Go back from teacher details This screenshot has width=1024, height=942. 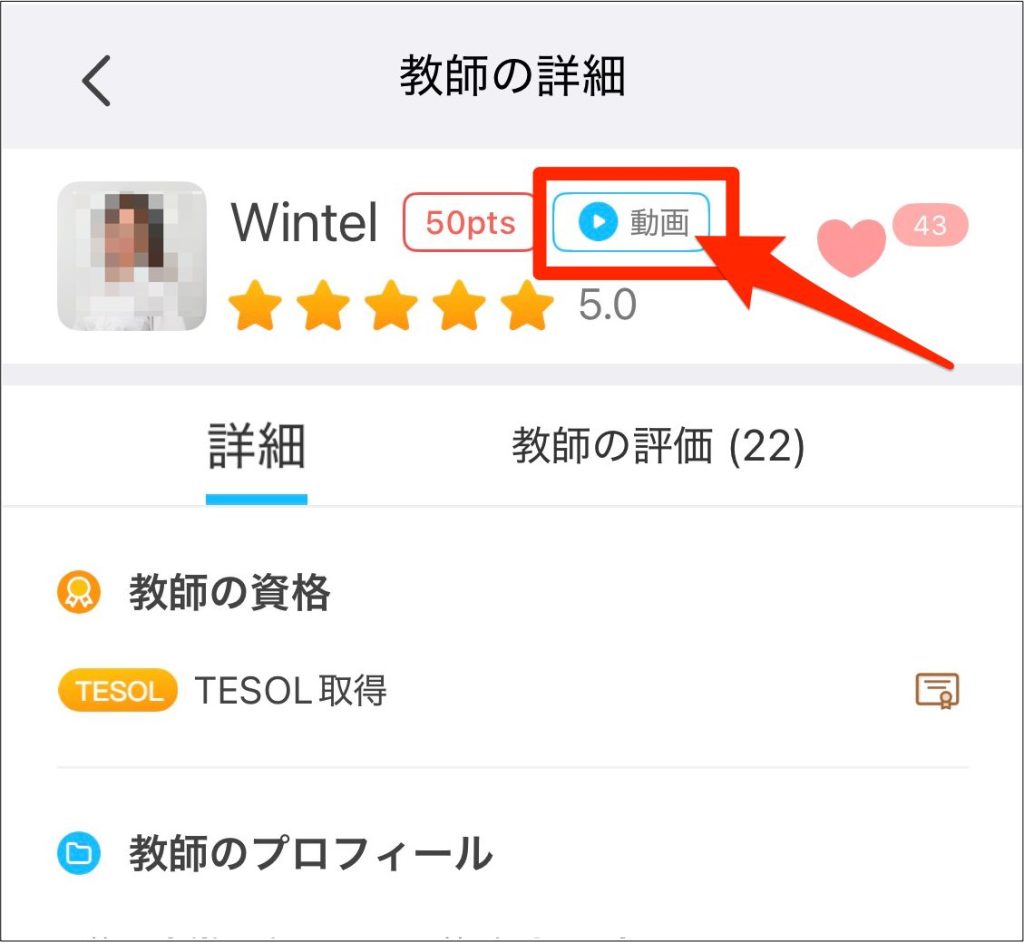point(96,80)
